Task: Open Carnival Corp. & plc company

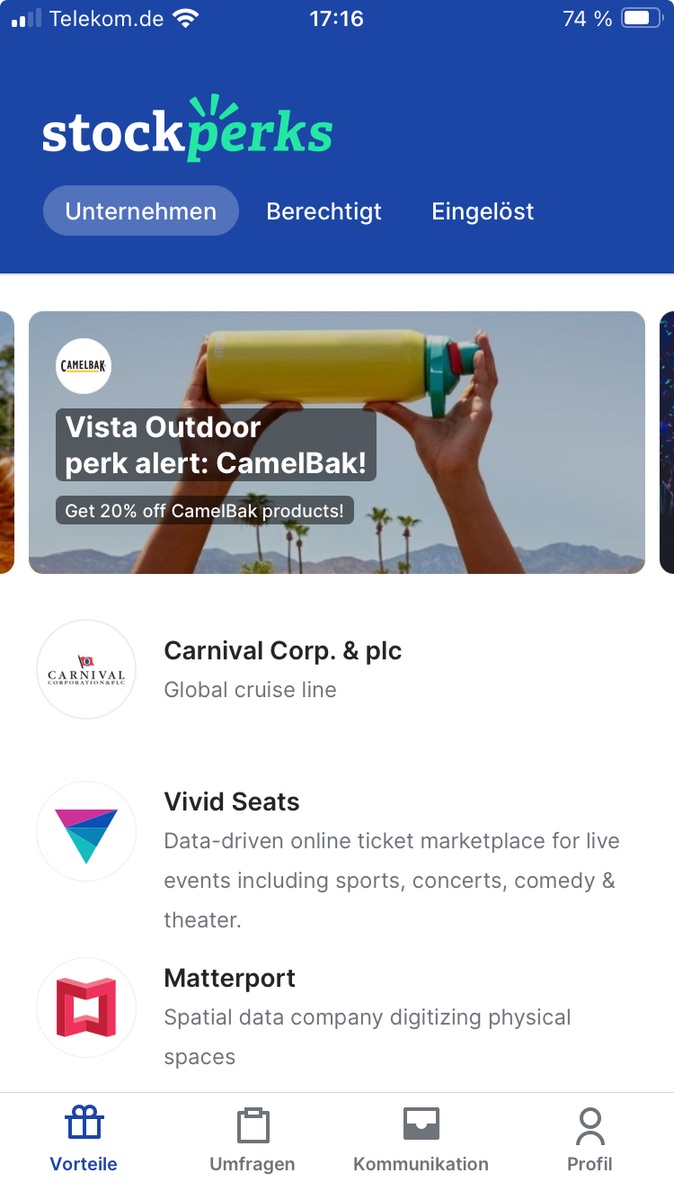Action: point(283,668)
